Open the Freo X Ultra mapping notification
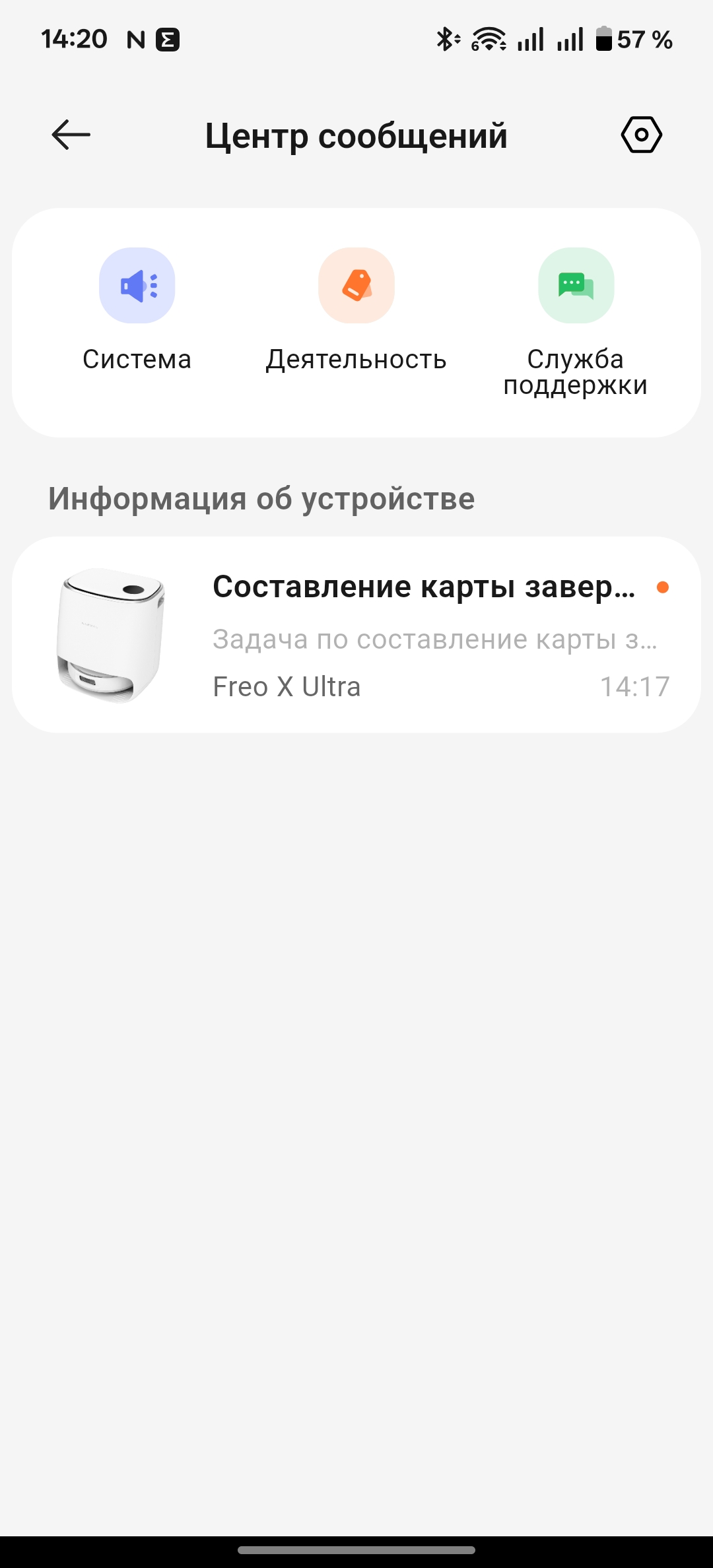Image resolution: width=713 pixels, height=1568 pixels. tap(356, 635)
